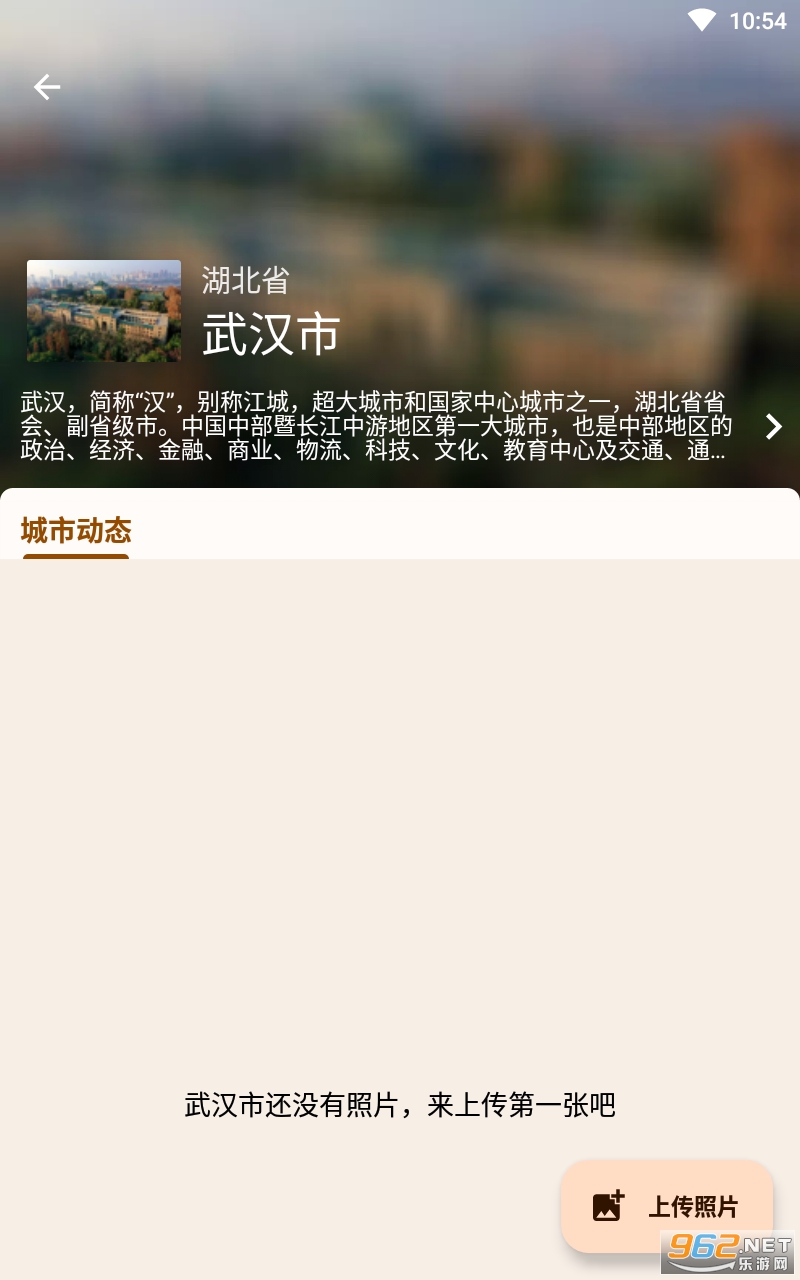Expand the Wuhan description with the chevron
The image size is (800, 1280).
click(x=773, y=427)
